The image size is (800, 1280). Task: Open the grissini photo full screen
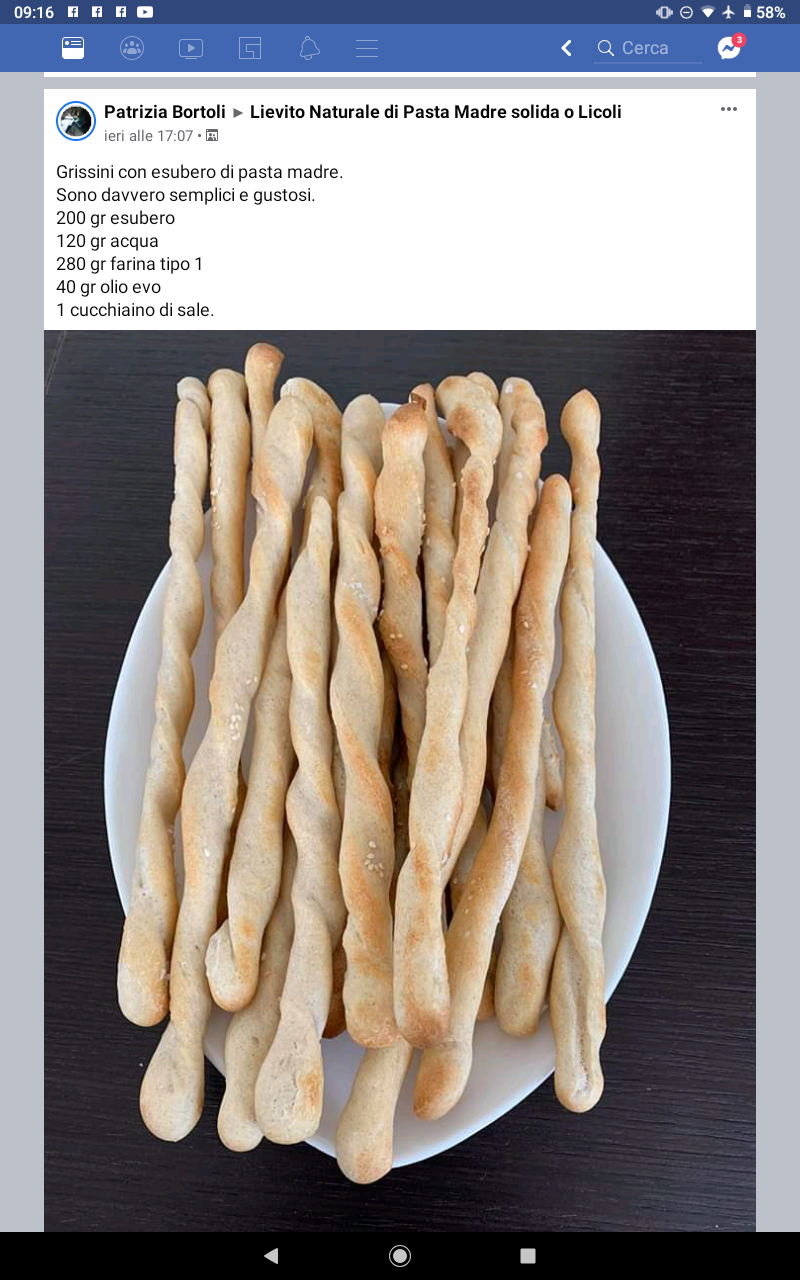click(400, 780)
